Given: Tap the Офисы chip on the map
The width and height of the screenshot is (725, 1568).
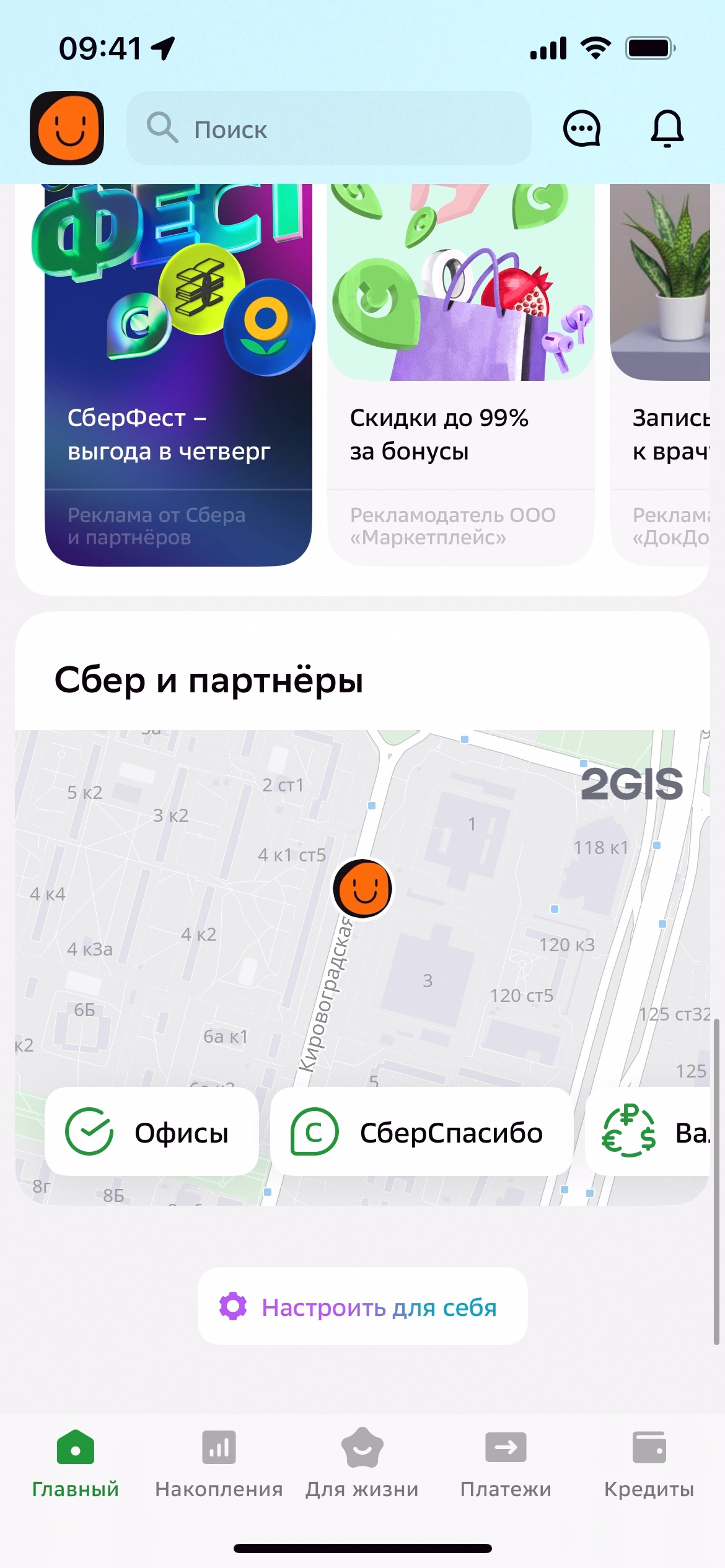Looking at the screenshot, I should (x=152, y=1132).
